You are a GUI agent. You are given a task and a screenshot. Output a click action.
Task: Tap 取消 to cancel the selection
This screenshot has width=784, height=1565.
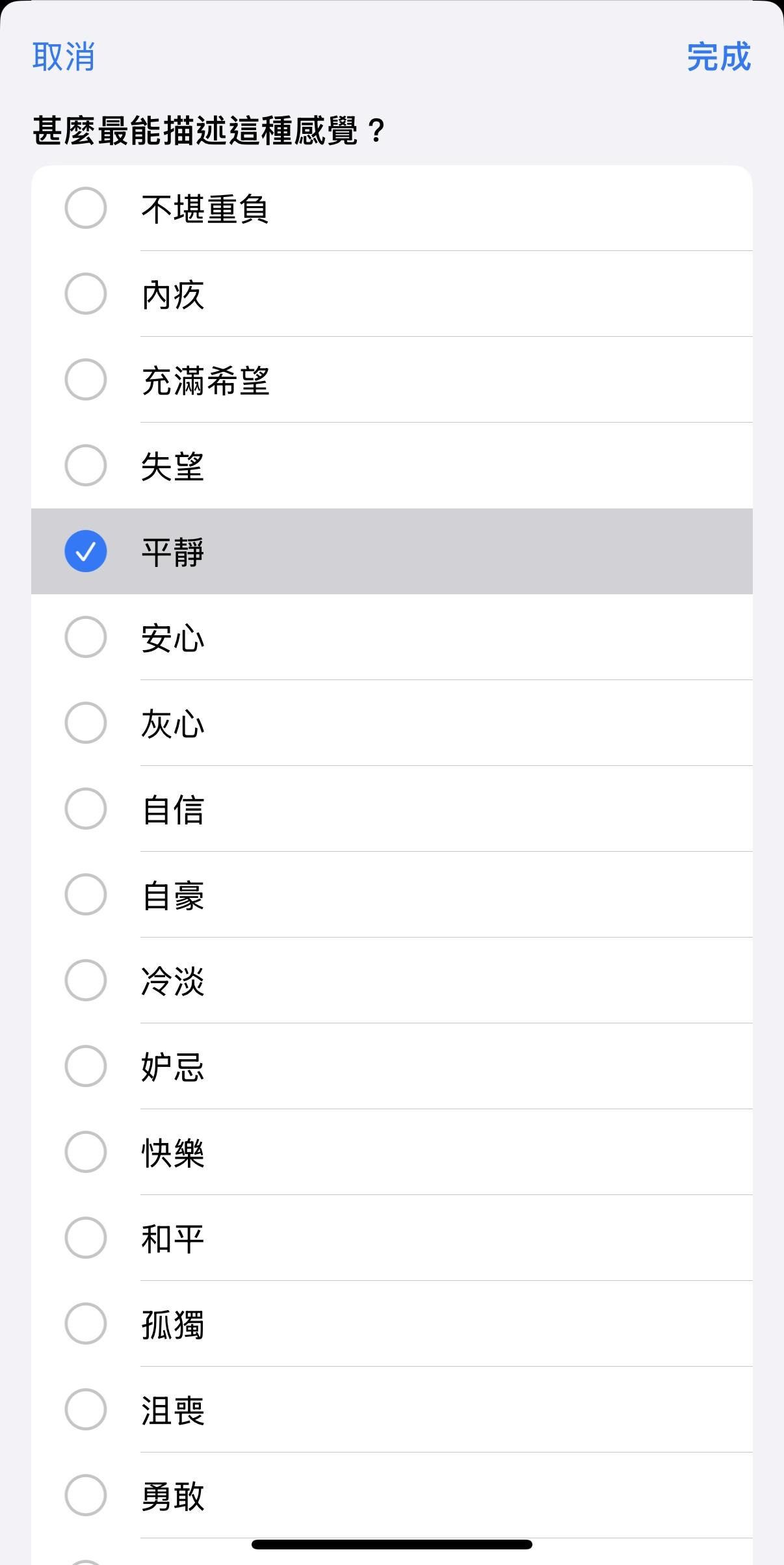pyautogui.click(x=62, y=58)
